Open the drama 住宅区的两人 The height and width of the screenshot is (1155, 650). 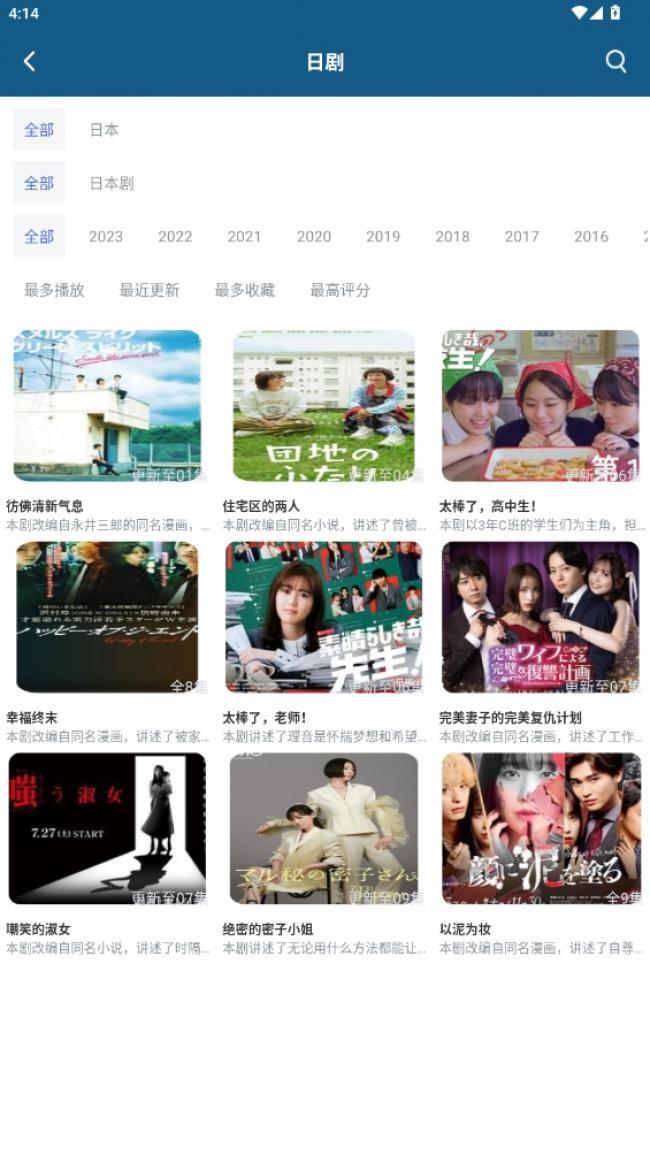coord(323,406)
